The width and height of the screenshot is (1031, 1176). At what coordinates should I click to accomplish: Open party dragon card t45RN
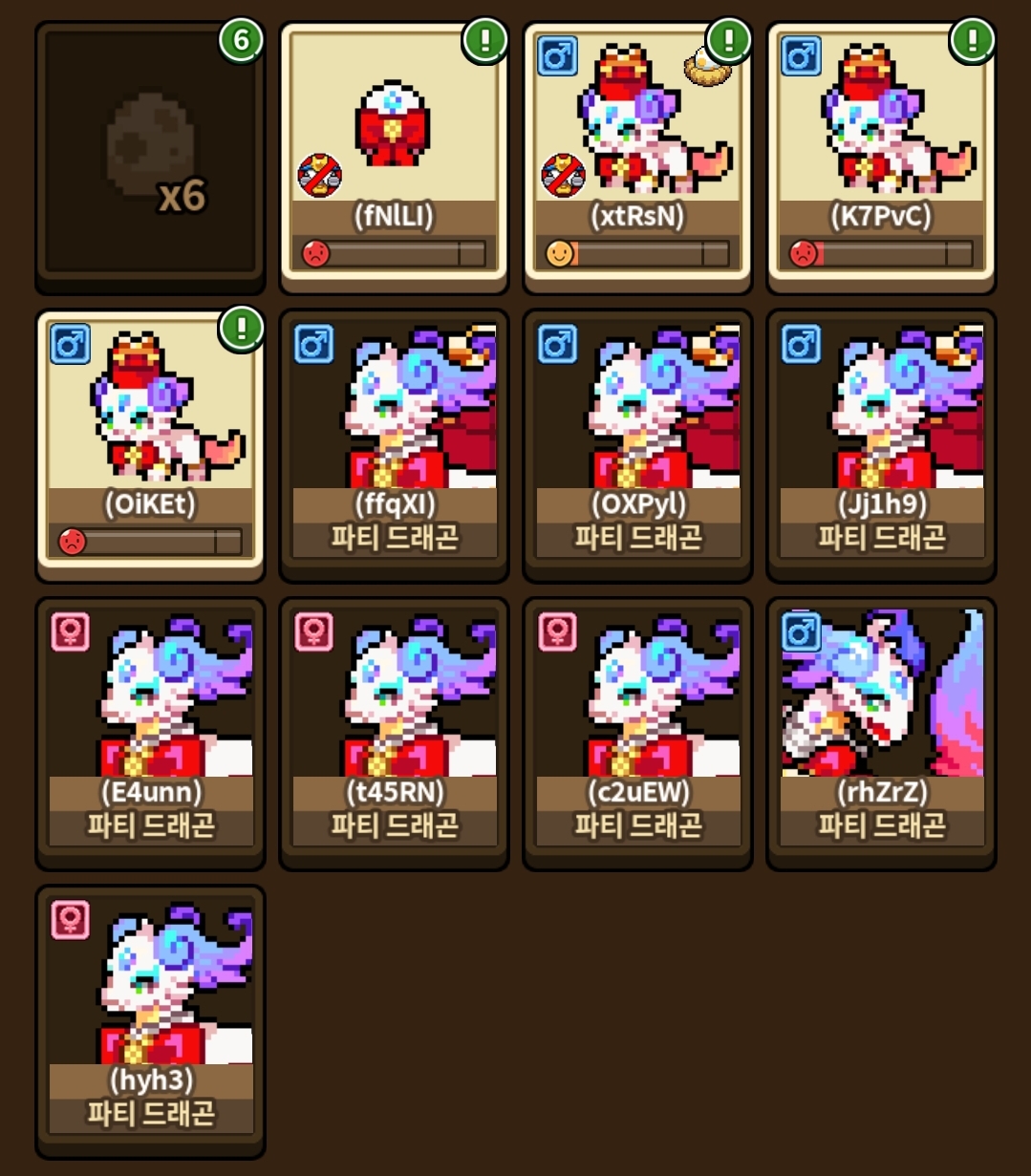tap(394, 734)
